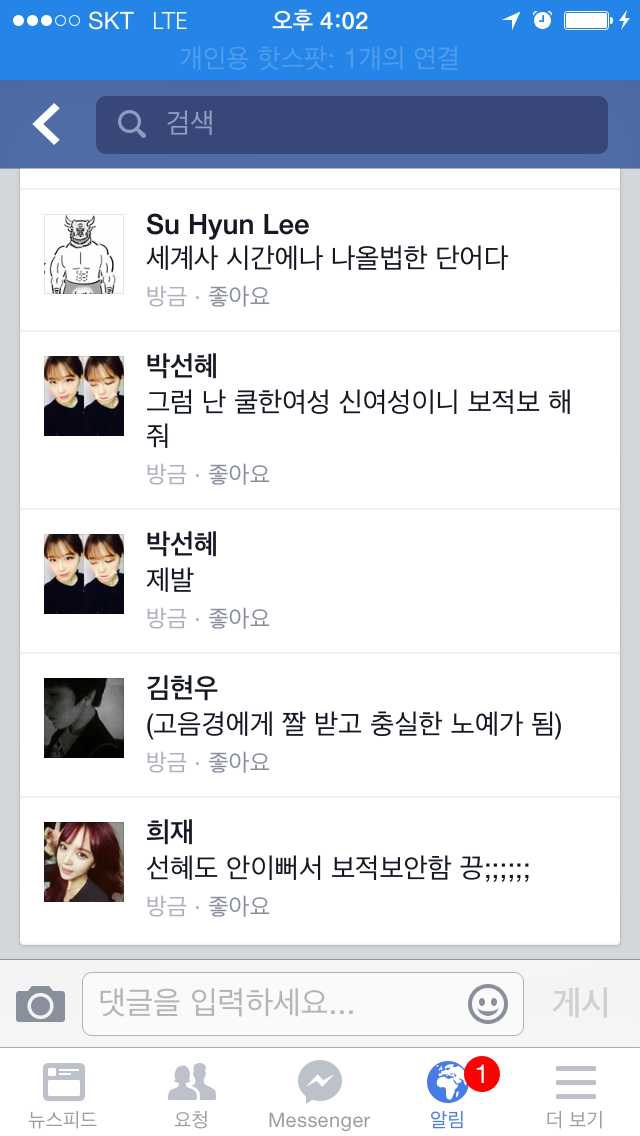640x1136 pixels.
Task: Tap the 검색 search field
Action: (x=351, y=125)
